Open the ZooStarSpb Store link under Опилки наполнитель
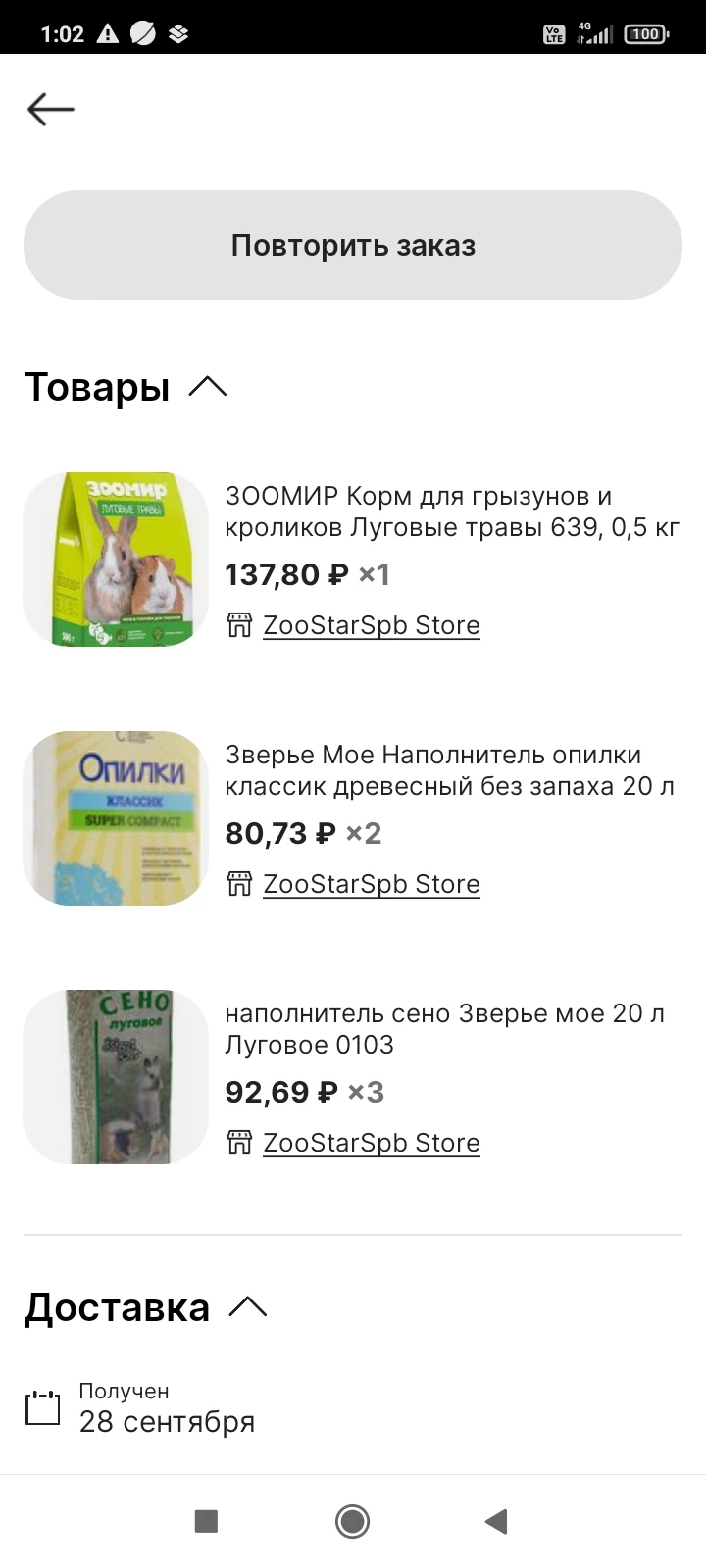The width and height of the screenshot is (706, 1568). (x=372, y=884)
